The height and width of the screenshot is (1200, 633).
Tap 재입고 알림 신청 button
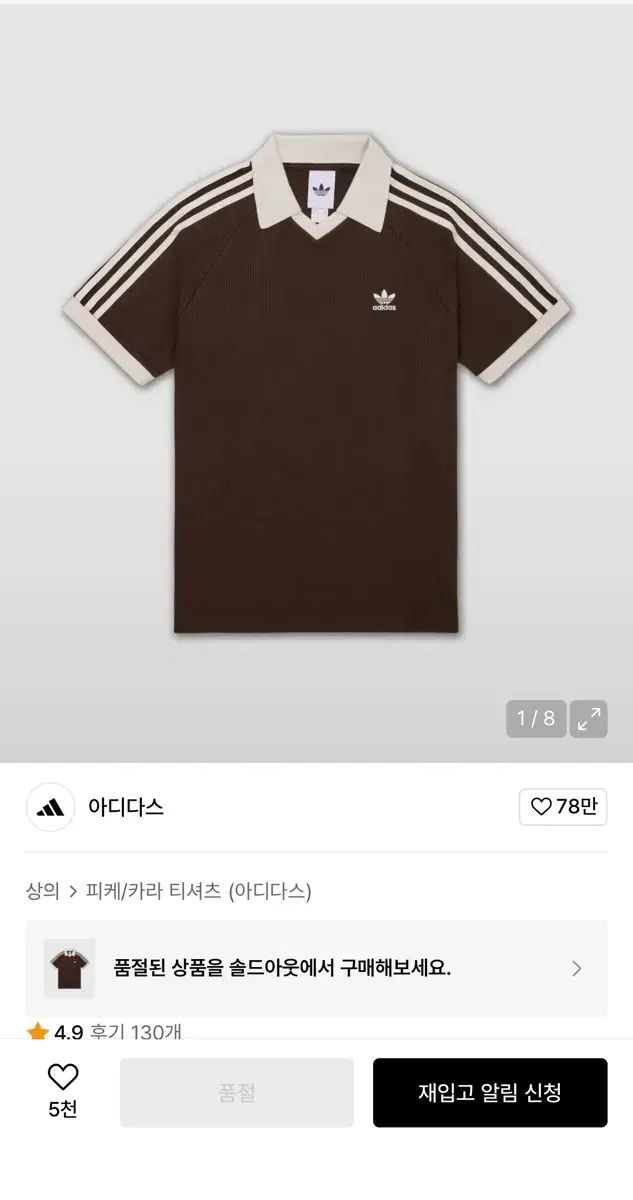490,1092
